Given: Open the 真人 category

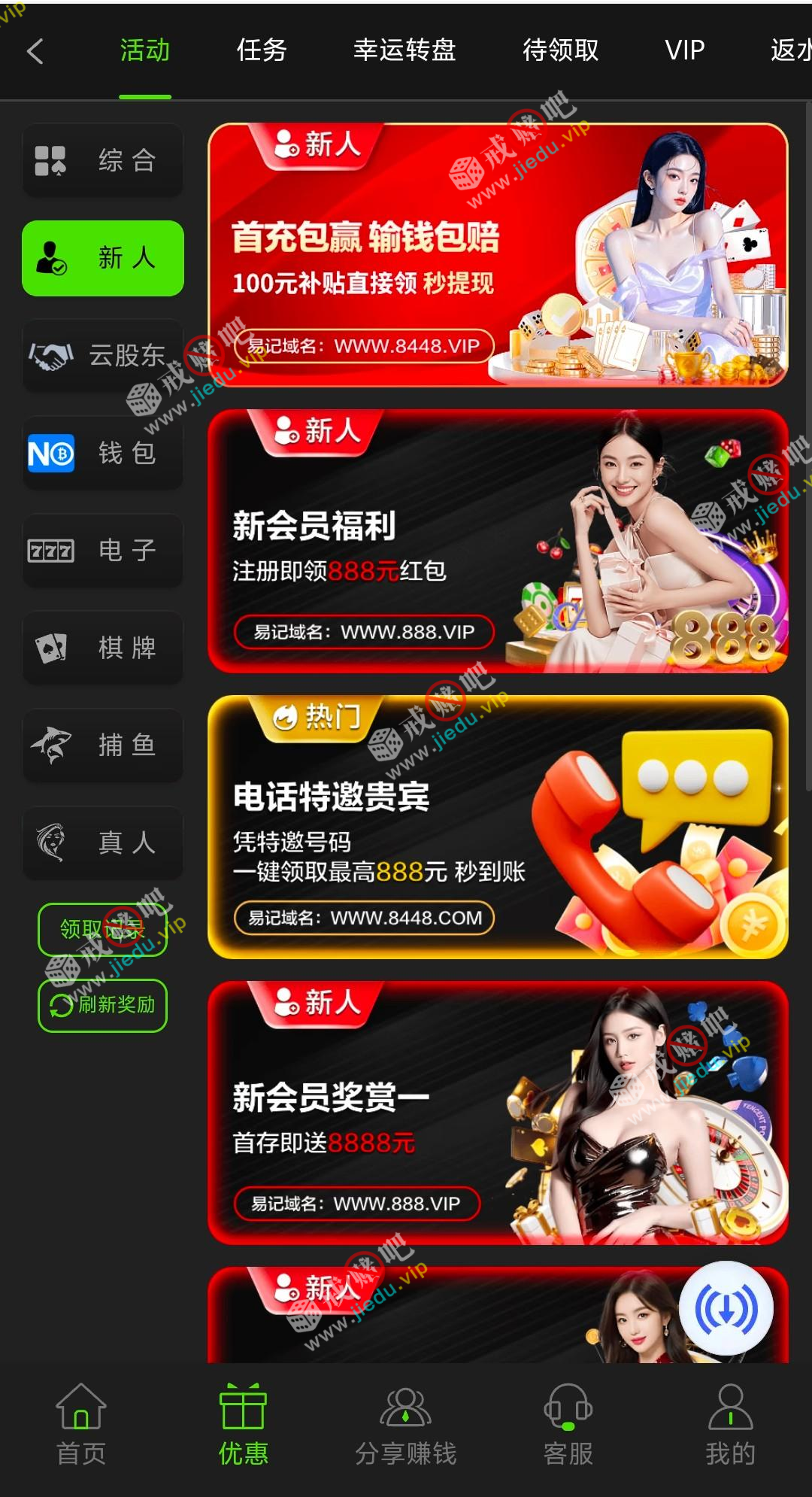Looking at the screenshot, I should [103, 843].
